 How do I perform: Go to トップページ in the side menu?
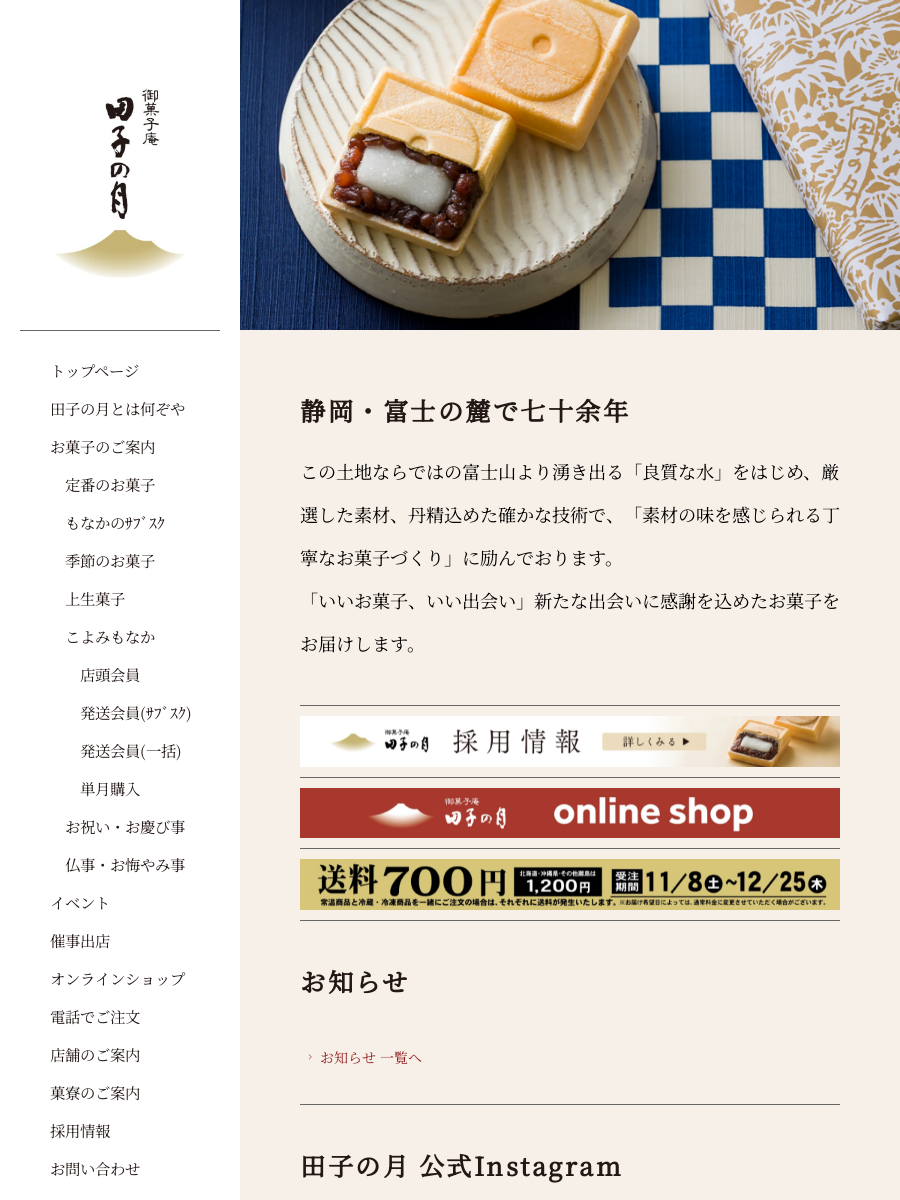pyautogui.click(x=95, y=371)
